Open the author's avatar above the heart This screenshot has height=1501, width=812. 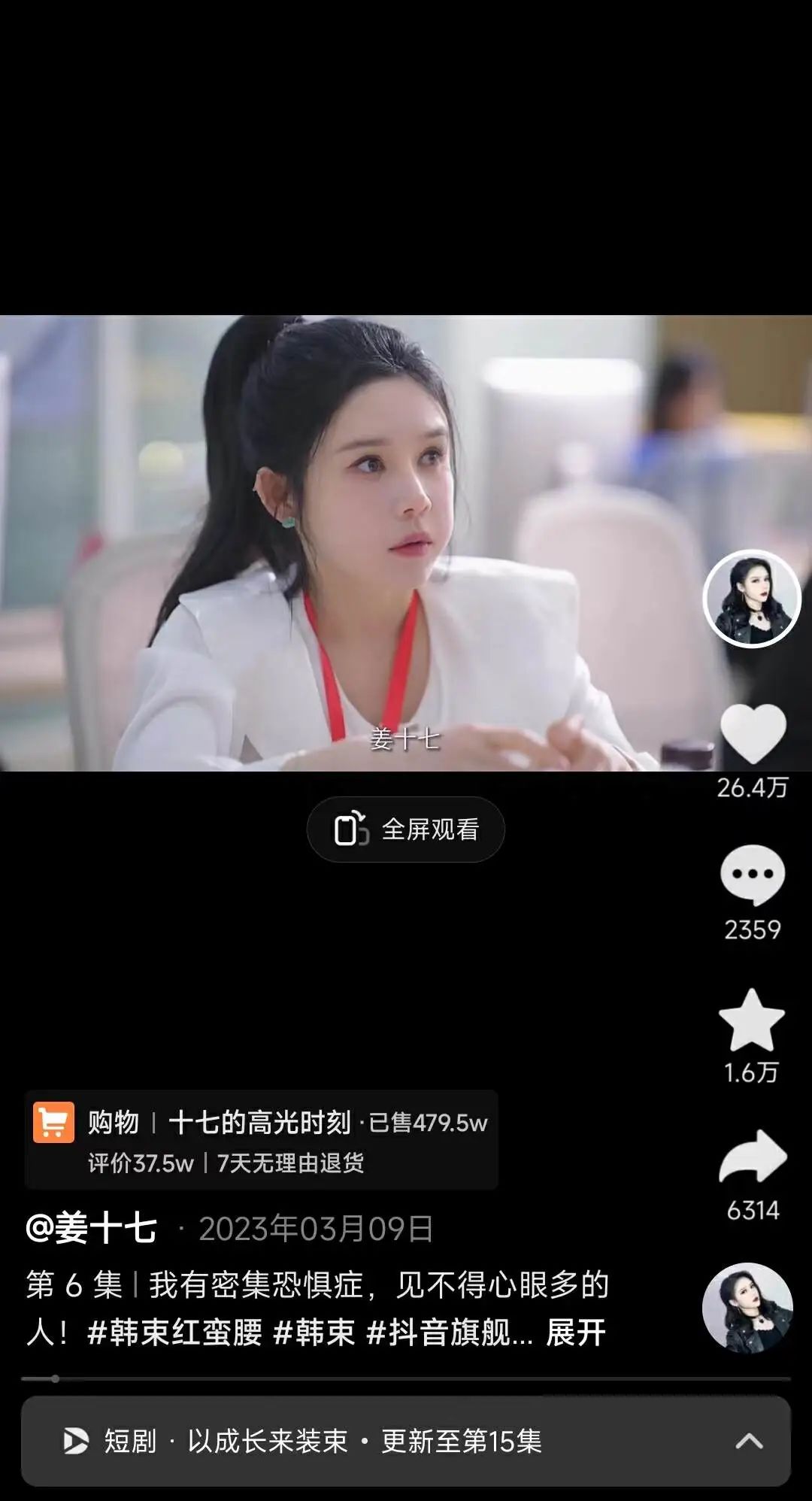click(x=752, y=599)
